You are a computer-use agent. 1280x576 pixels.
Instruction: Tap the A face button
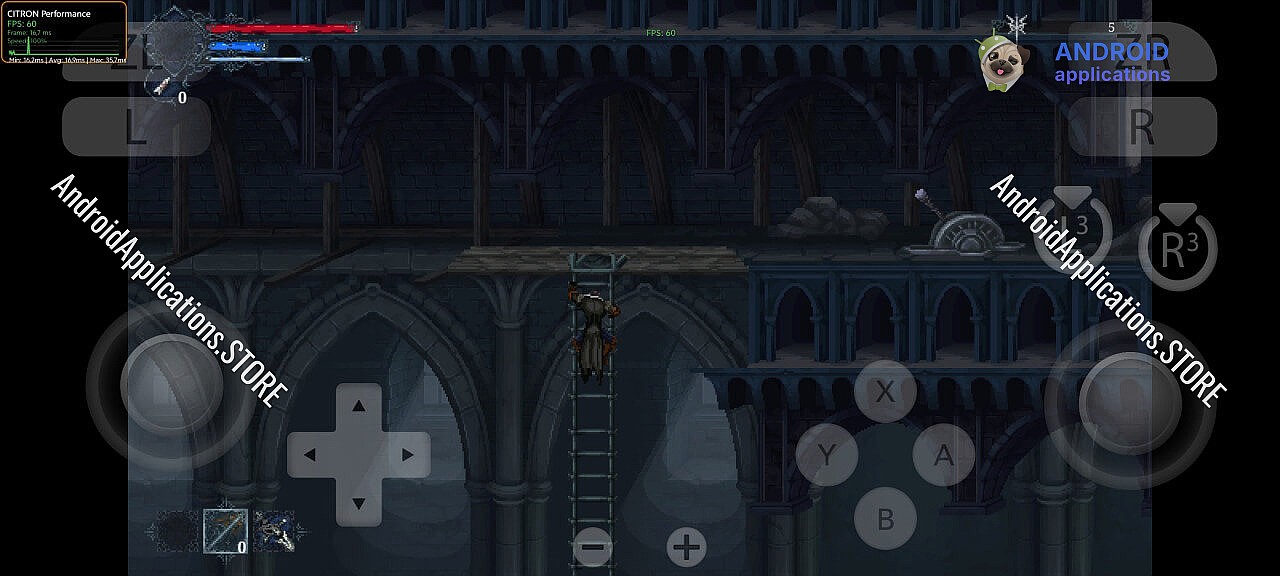[x=943, y=455]
